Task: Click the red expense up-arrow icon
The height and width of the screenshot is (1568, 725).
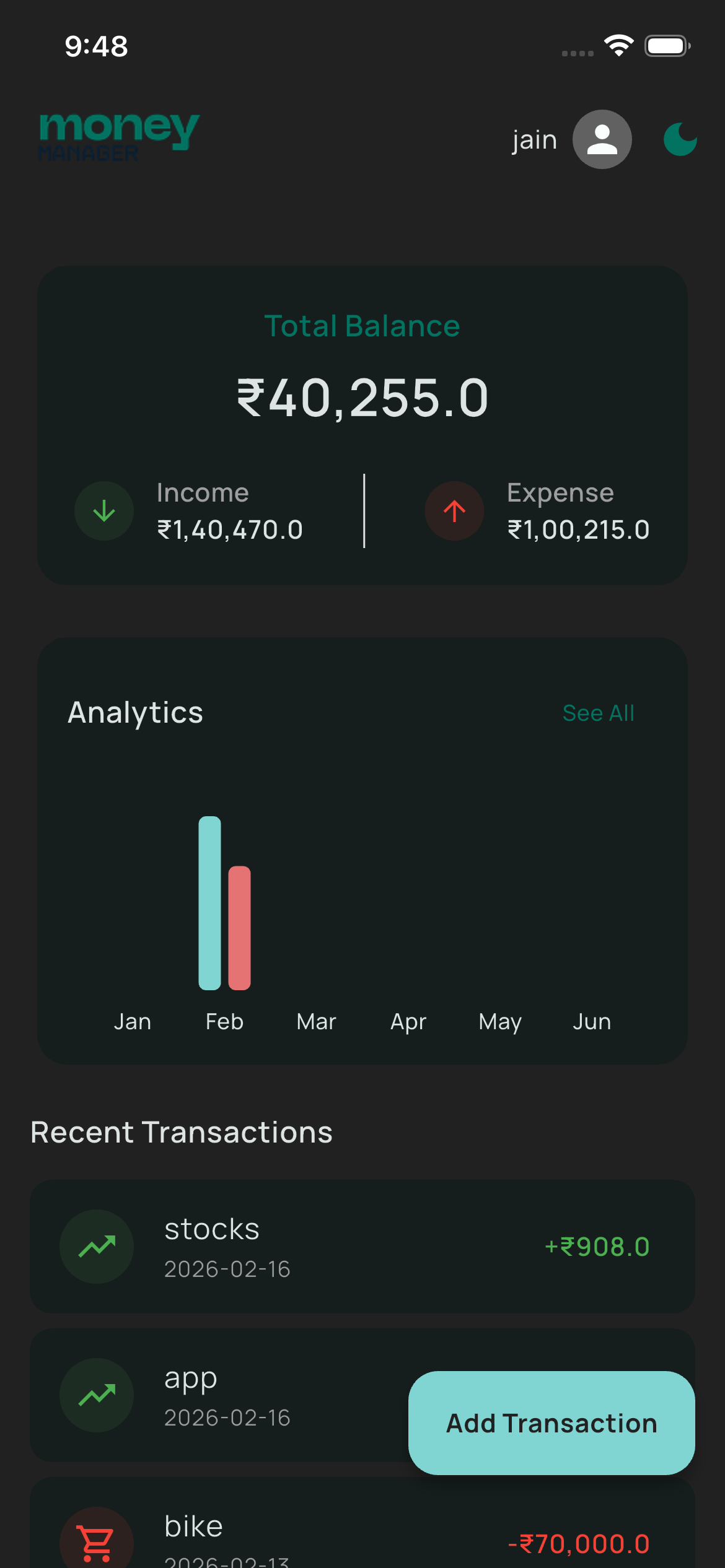Action: click(454, 510)
